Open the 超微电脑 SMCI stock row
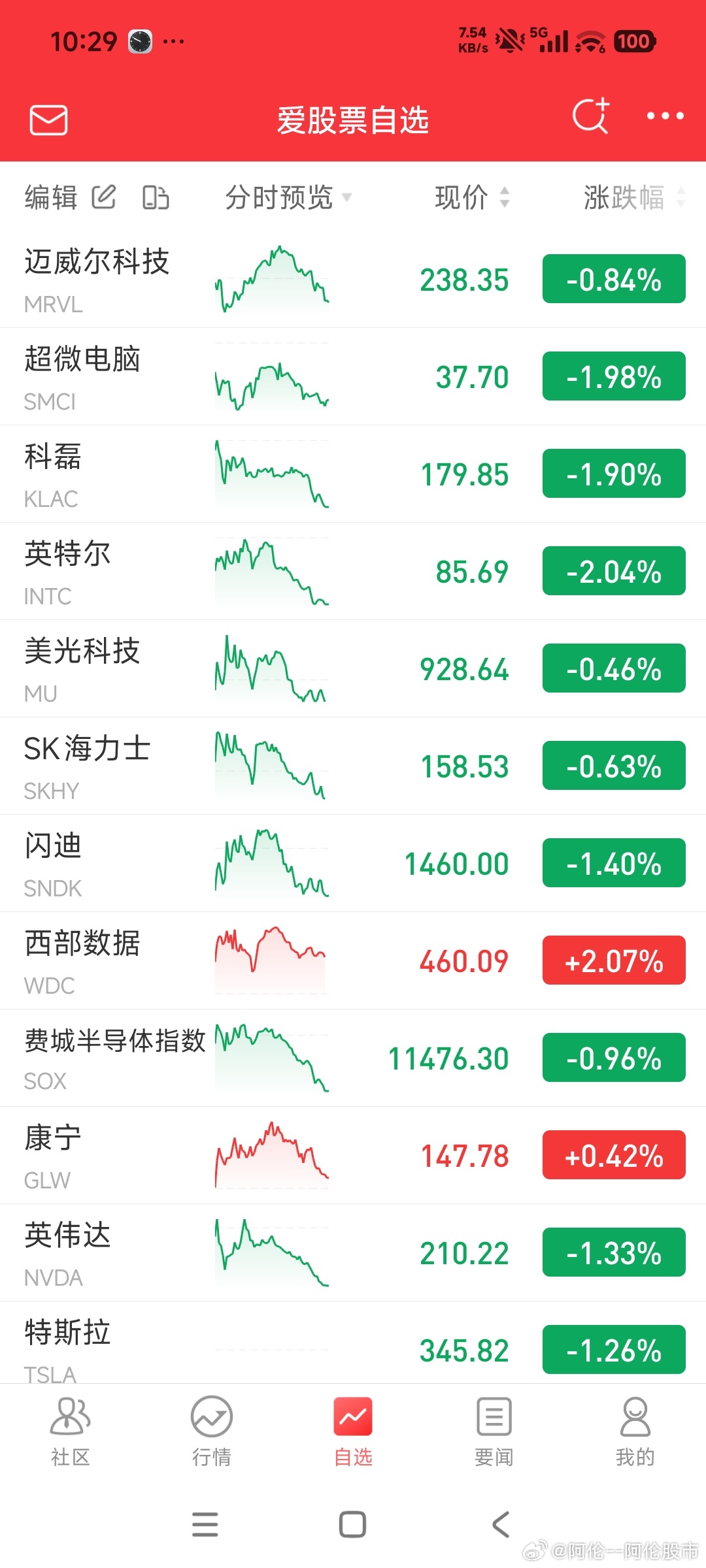Screen dimensions: 706x1568 [x=353, y=377]
